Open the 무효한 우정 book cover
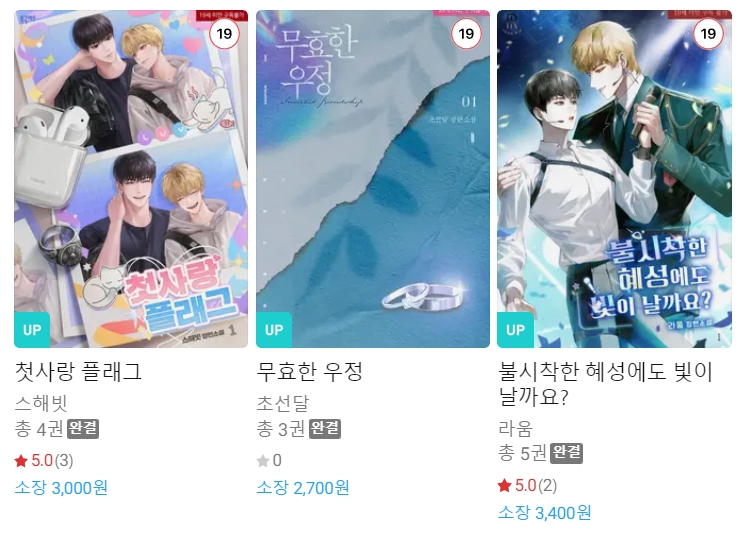Image resolution: width=738 pixels, height=544 pixels. pyautogui.click(x=373, y=180)
